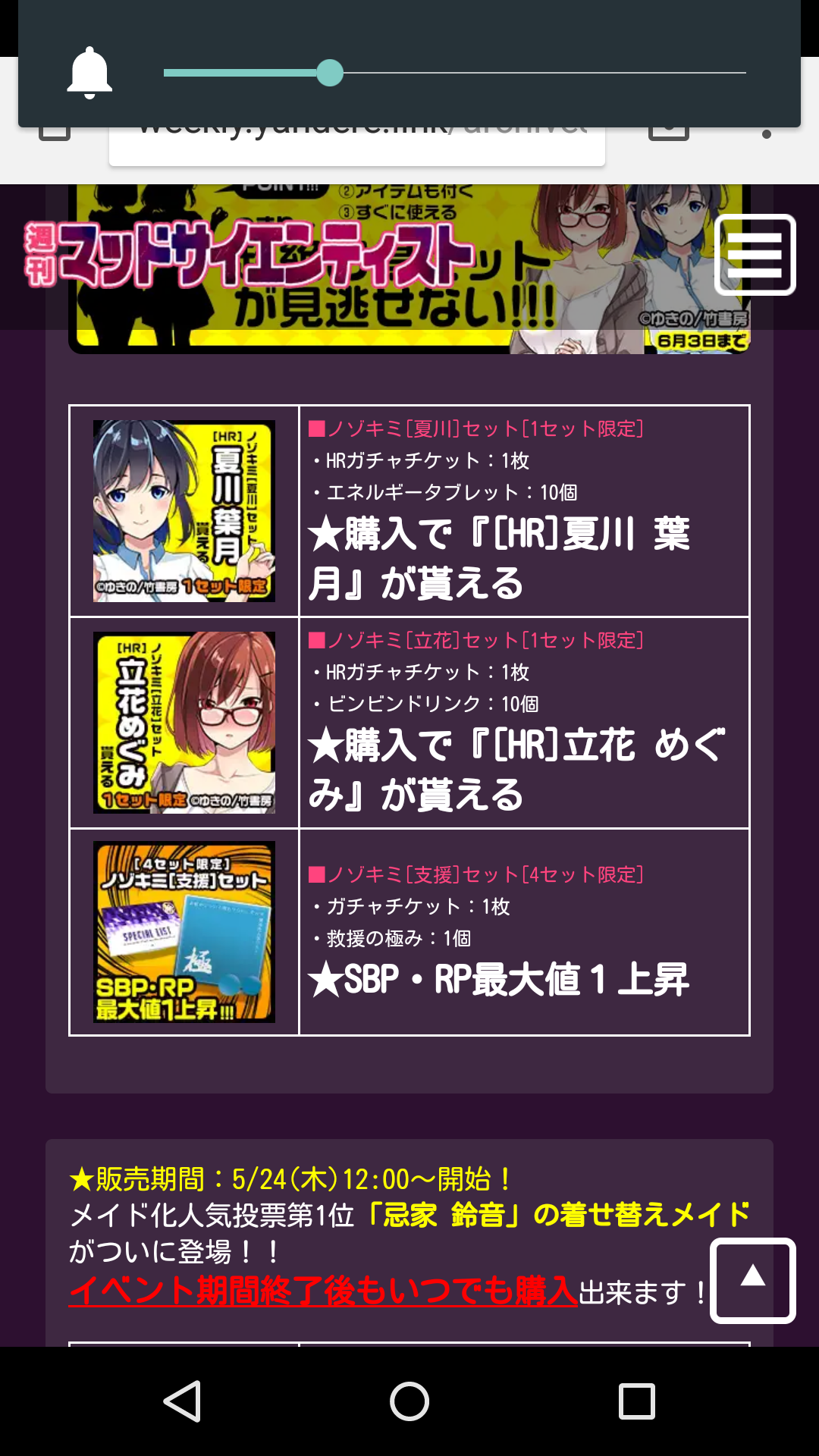Viewport: 819px width, 1456px height.
Task: Adjust the notification volume slider
Action: [330, 73]
